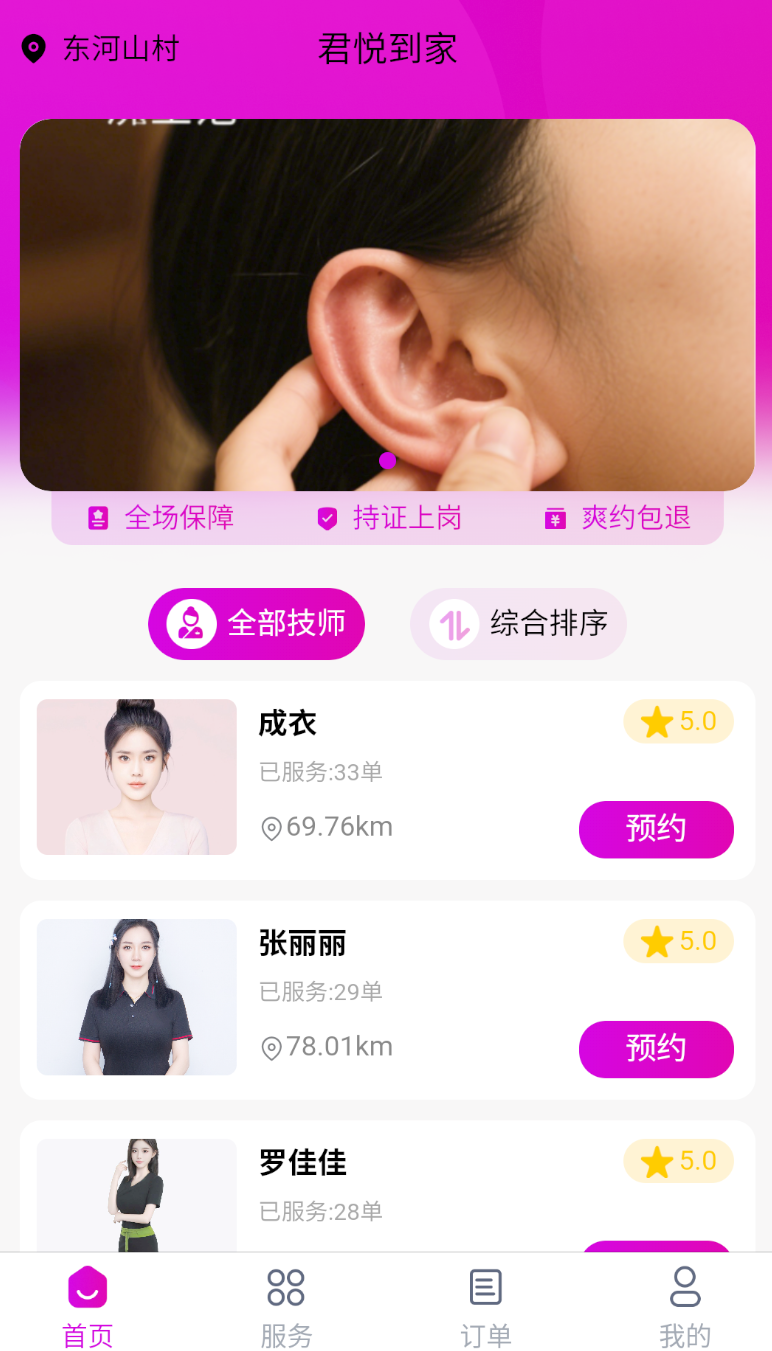Go to the 首页 tab
This screenshot has height=1351, width=772.
click(x=88, y=1307)
